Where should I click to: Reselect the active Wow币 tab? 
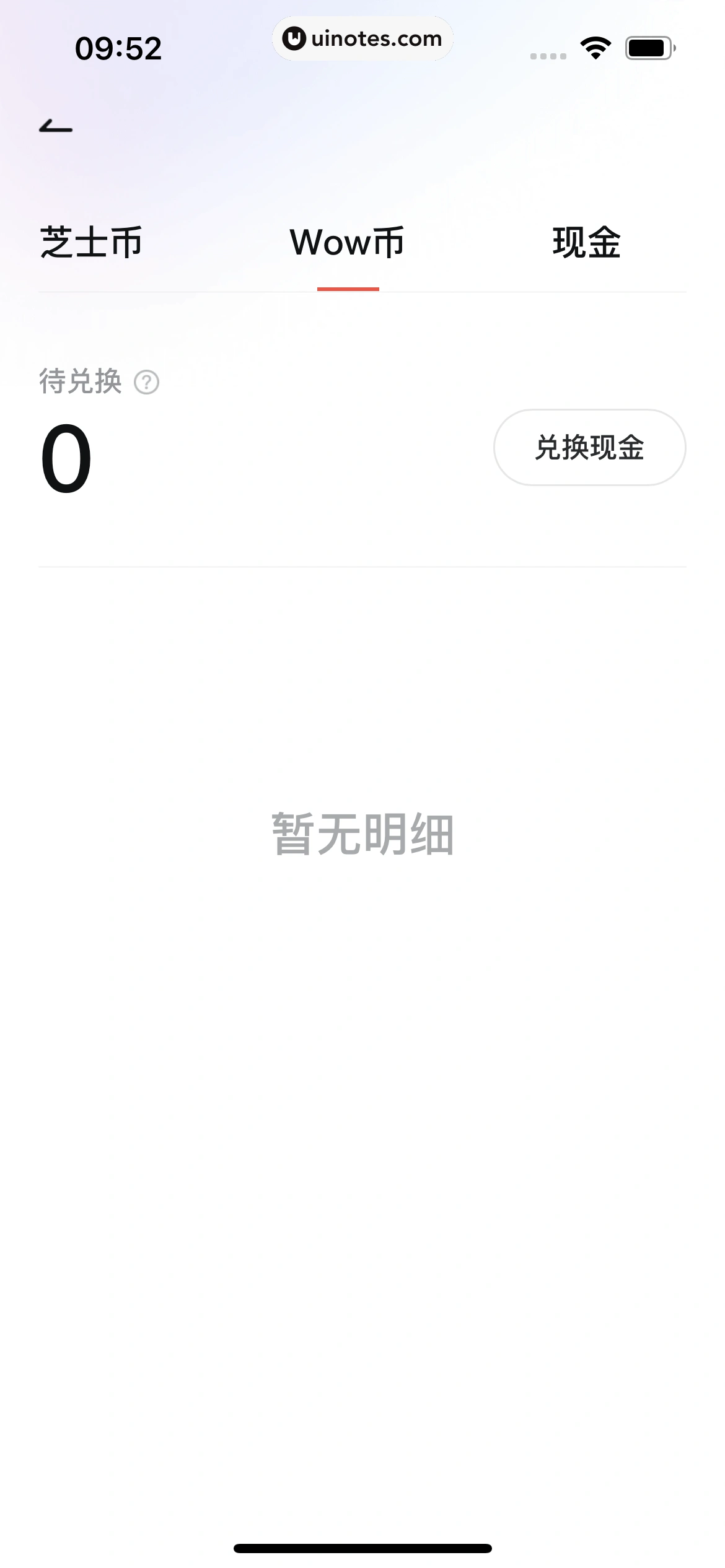coord(348,243)
